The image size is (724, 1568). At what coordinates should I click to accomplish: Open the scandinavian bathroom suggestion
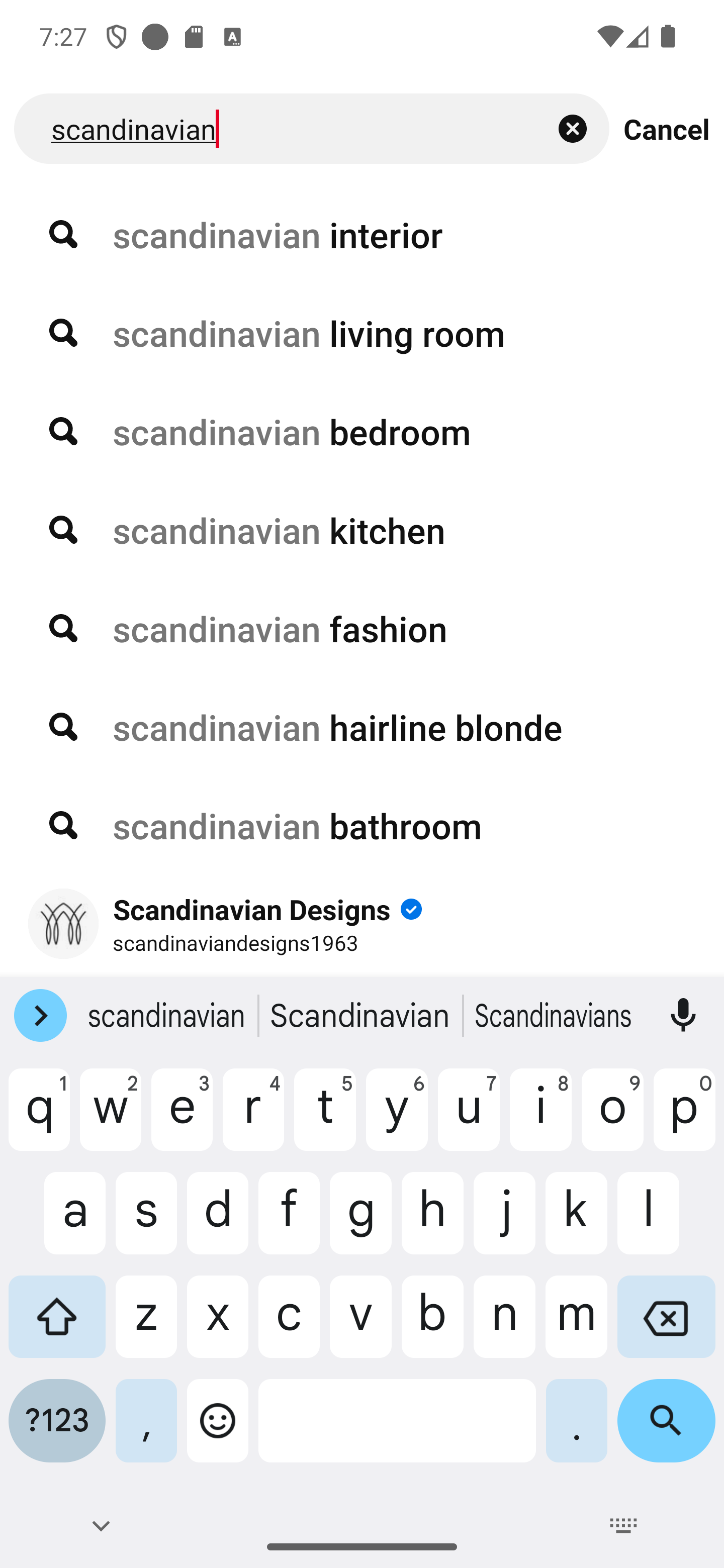coord(361,827)
